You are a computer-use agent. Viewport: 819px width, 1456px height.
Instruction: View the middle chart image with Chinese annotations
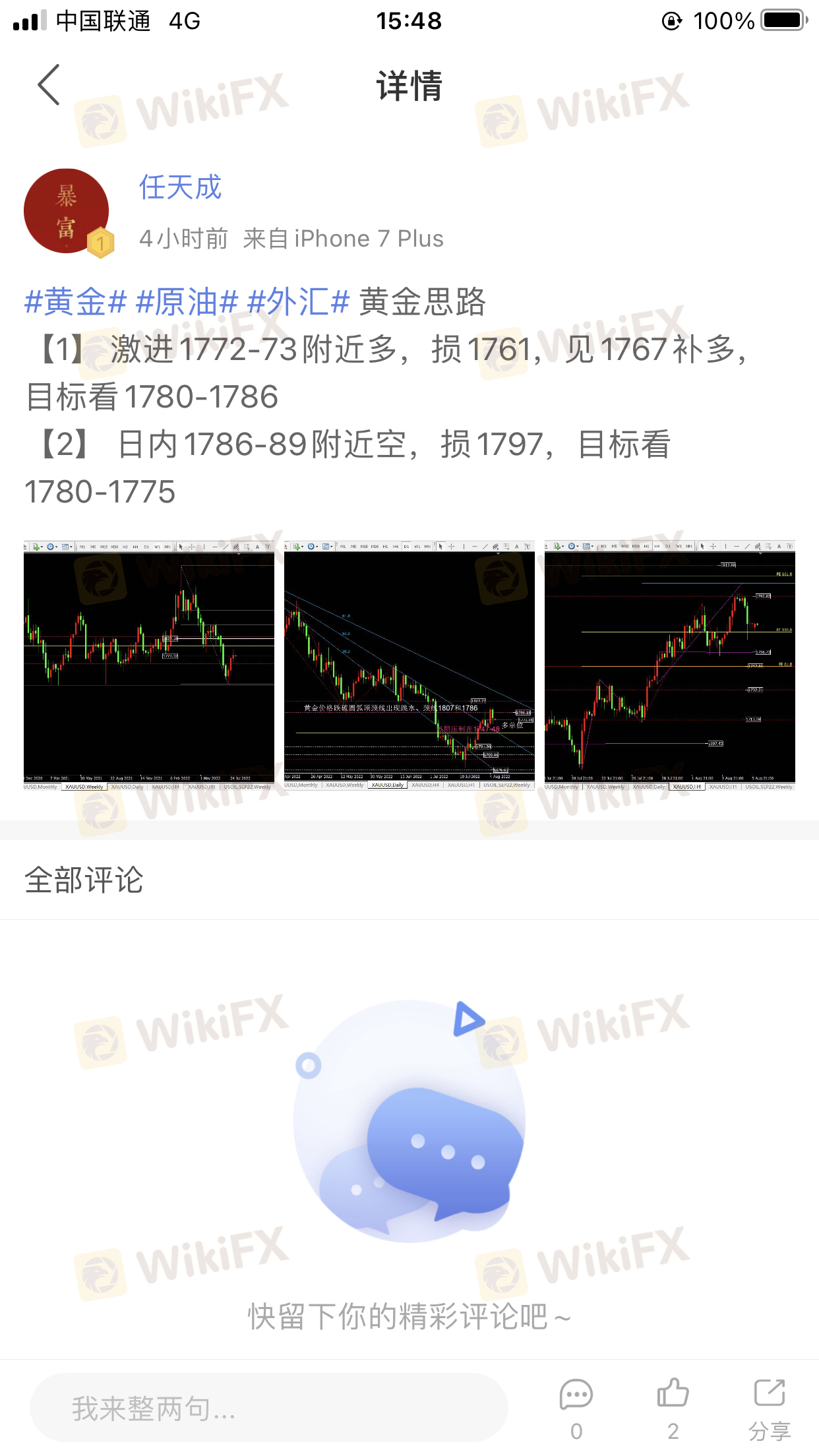[x=409, y=665]
